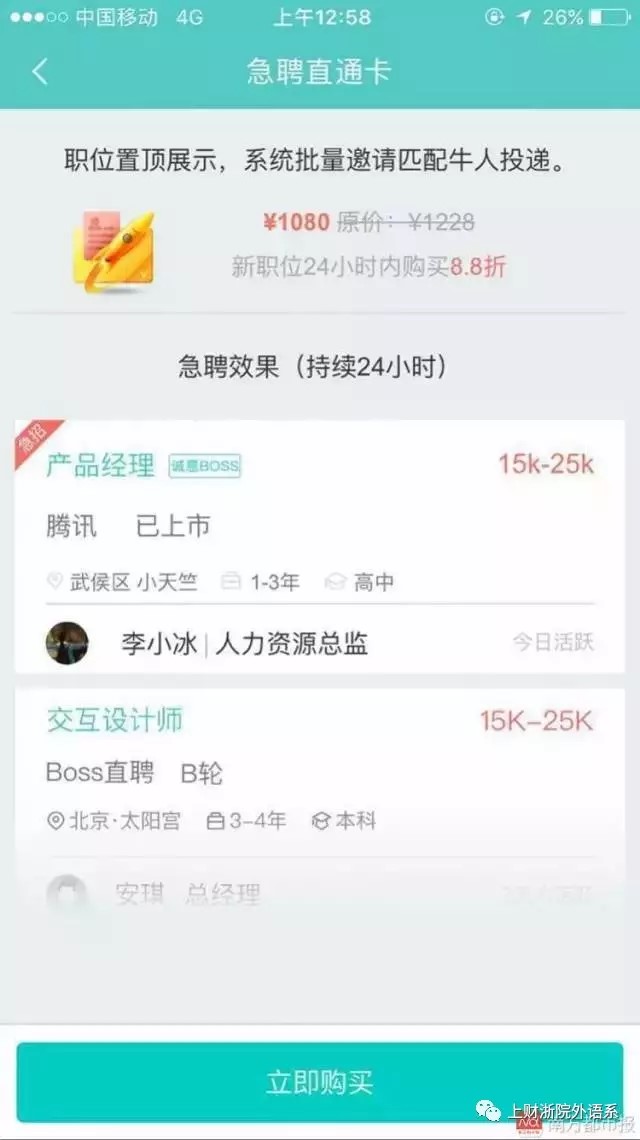The height and width of the screenshot is (1140, 640).
Task: Go back from 急聘直通卡 page
Action: [x=40, y=72]
